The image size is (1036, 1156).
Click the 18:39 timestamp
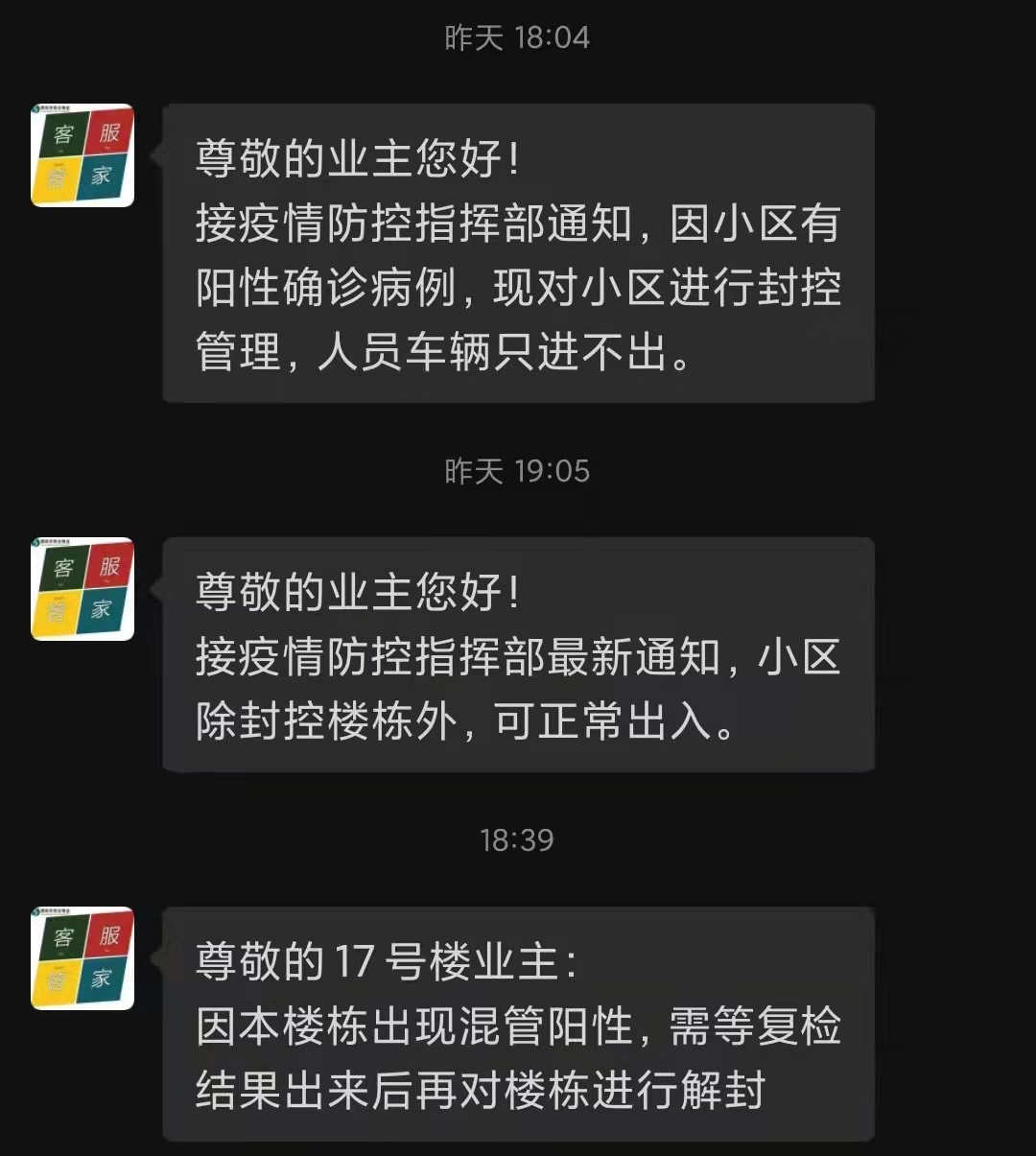pyautogui.click(x=518, y=839)
